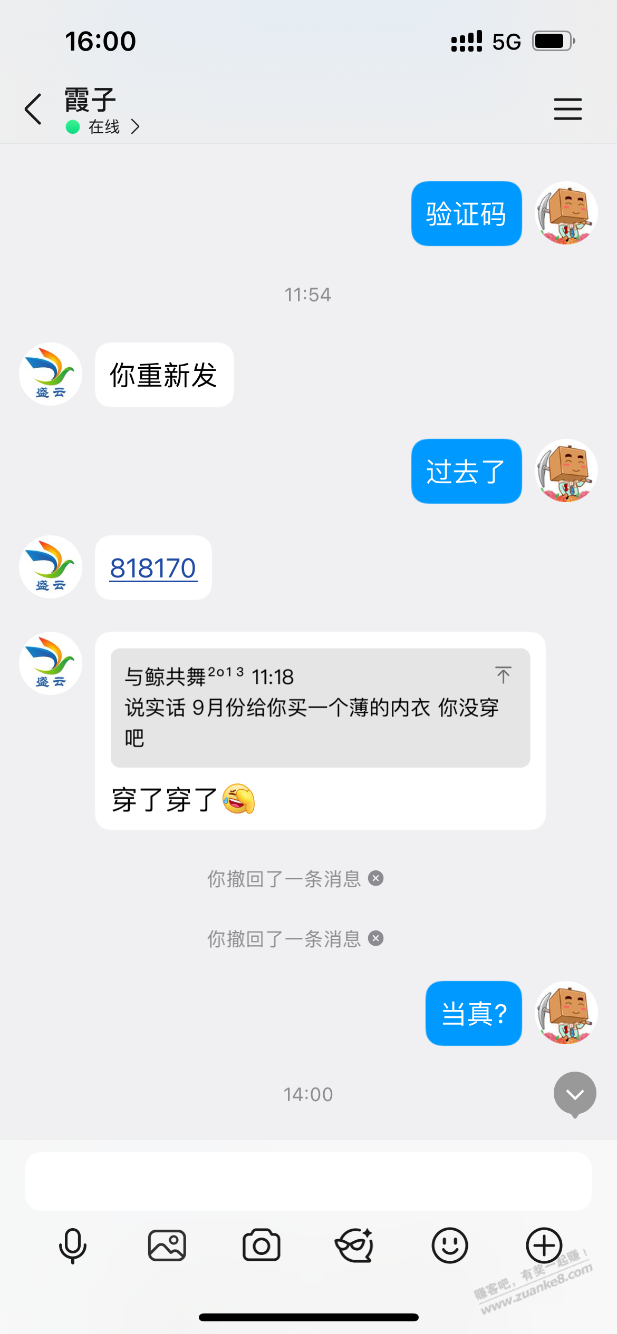Open the chat settings hamburger menu
617x1334 pixels.
(567, 109)
